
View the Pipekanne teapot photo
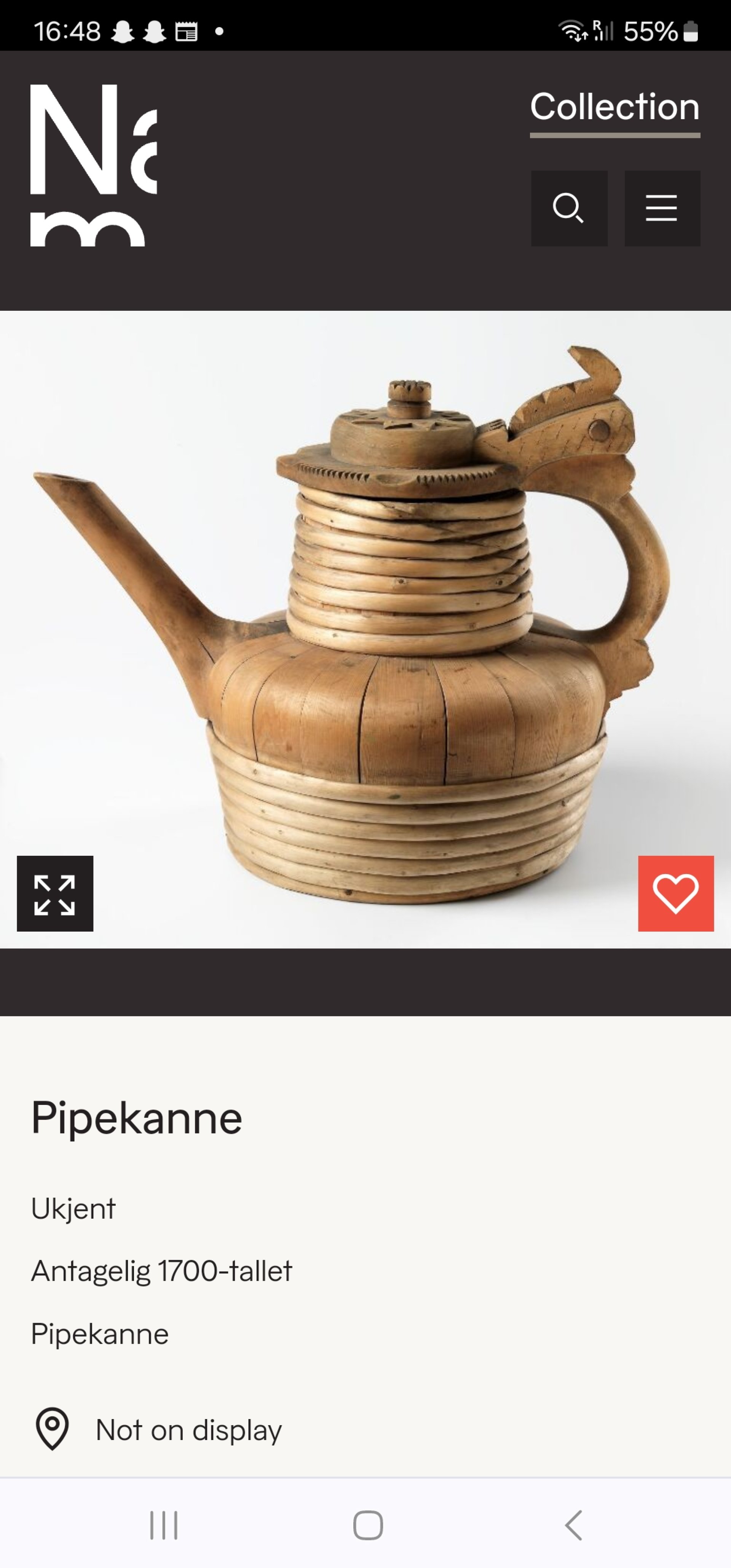coord(365,630)
